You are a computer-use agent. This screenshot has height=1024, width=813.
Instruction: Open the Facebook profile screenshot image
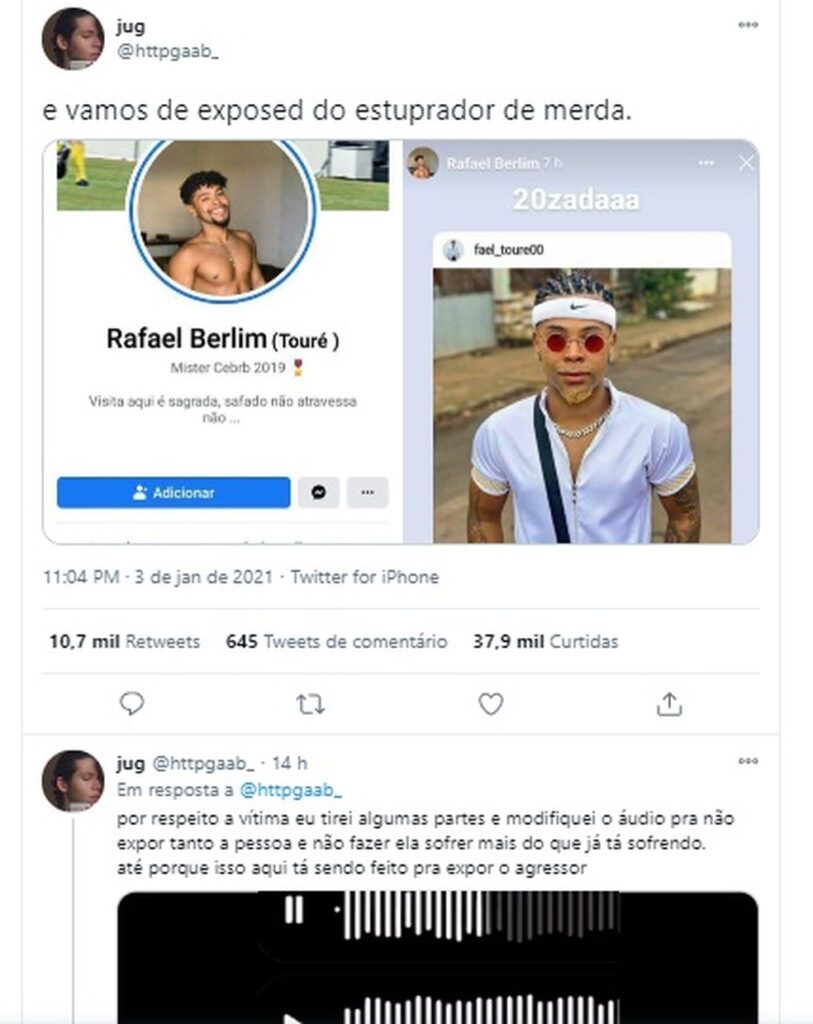pos(222,342)
